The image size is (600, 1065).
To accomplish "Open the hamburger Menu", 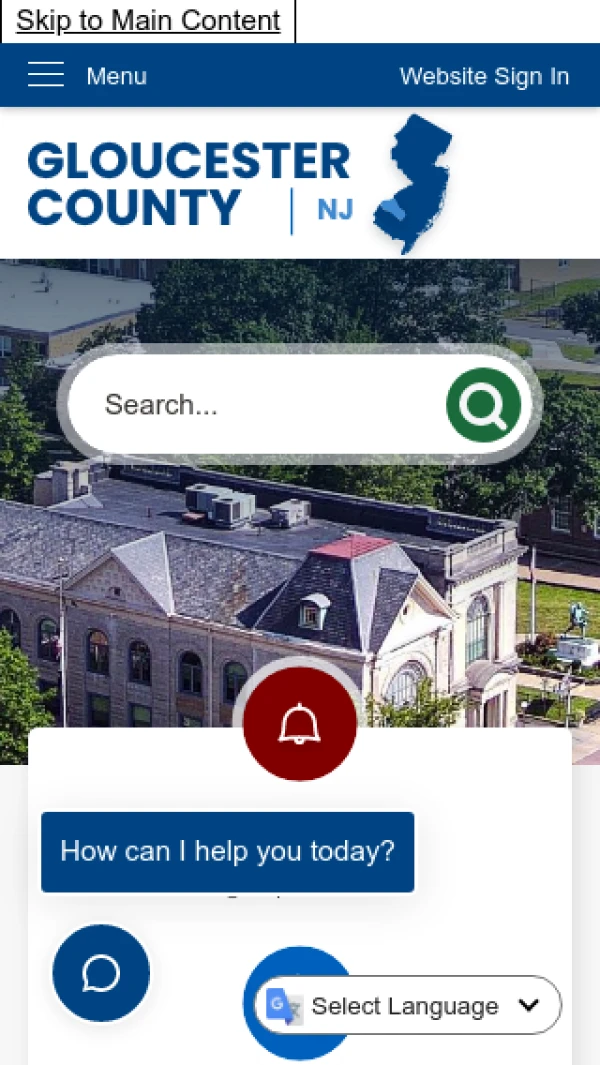I will click(x=87, y=76).
